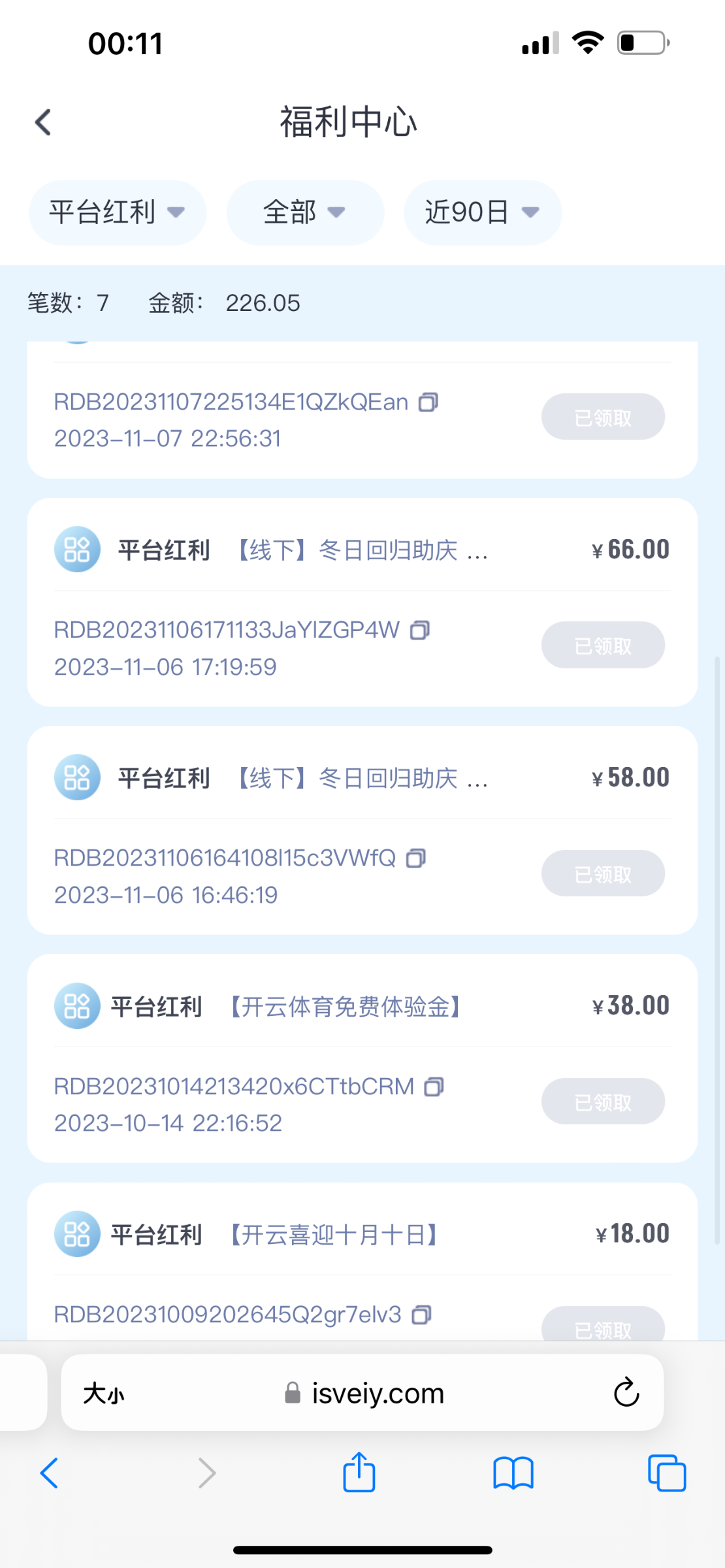Open the 开云体育免费体验金 bonus card

[x=346, y=1007]
